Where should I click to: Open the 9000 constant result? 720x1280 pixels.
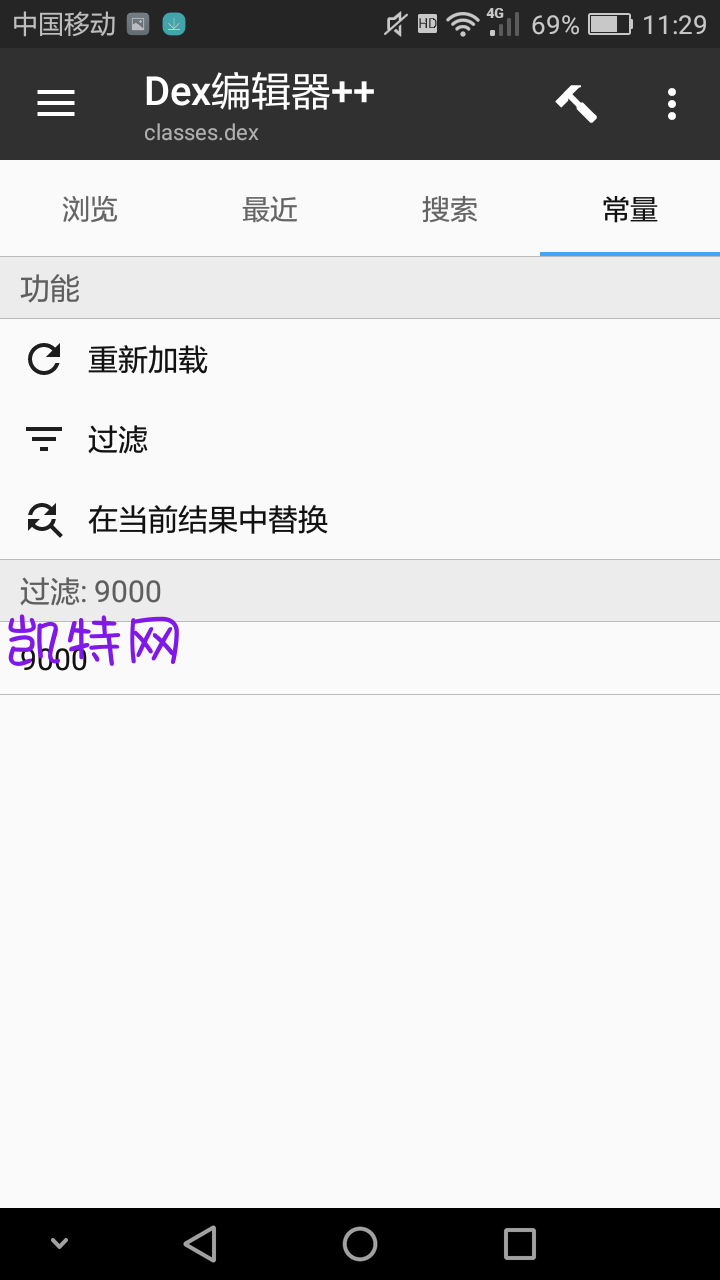(x=360, y=658)
